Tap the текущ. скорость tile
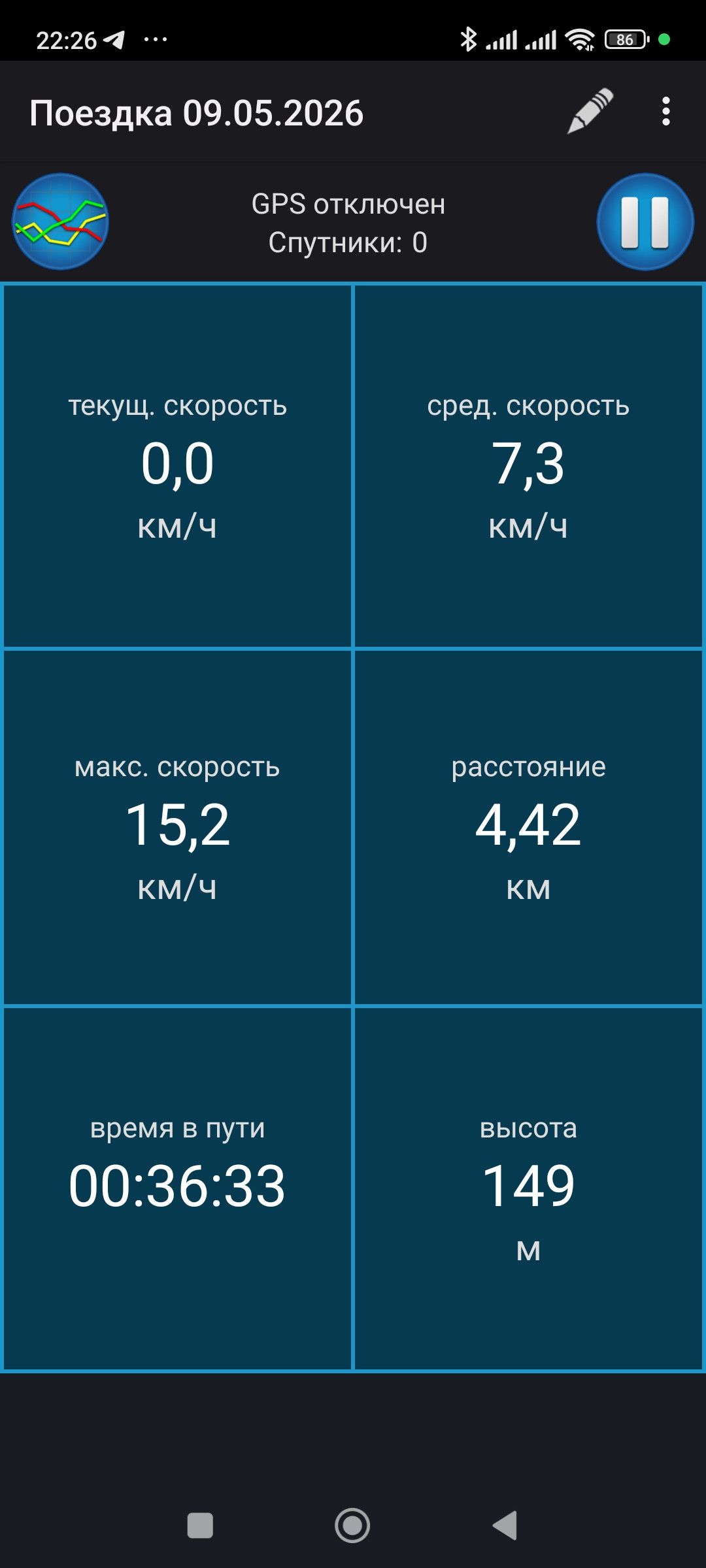 point(178,466)
